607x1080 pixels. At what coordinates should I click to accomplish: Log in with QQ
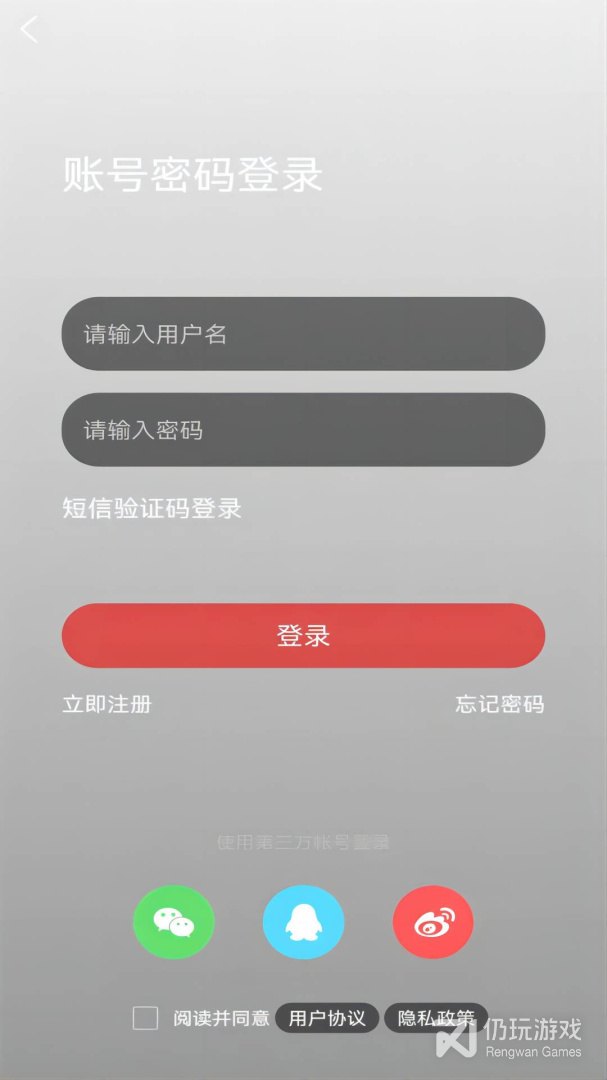303,922
